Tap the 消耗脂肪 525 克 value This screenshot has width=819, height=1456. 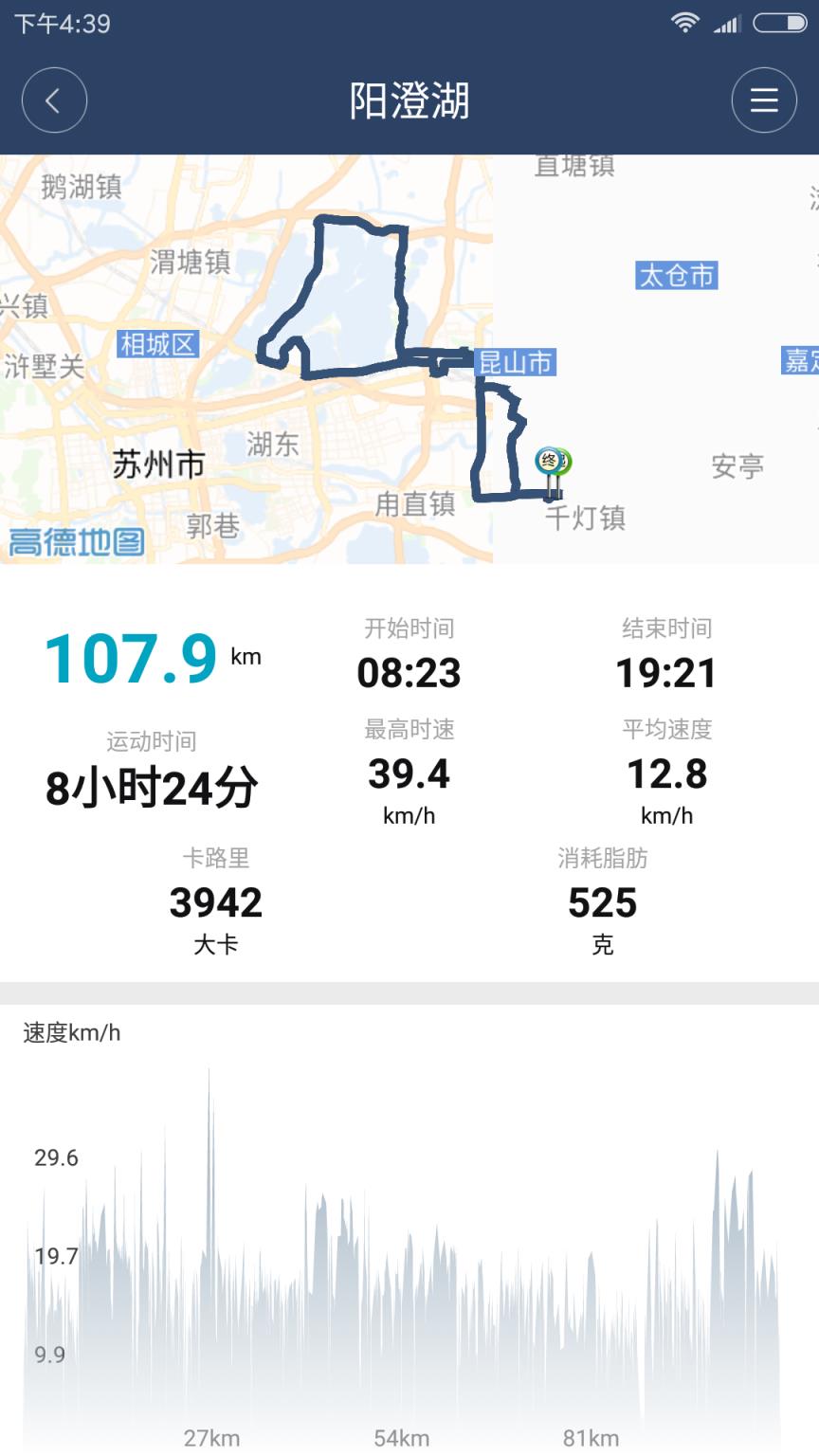pos(603,901)
